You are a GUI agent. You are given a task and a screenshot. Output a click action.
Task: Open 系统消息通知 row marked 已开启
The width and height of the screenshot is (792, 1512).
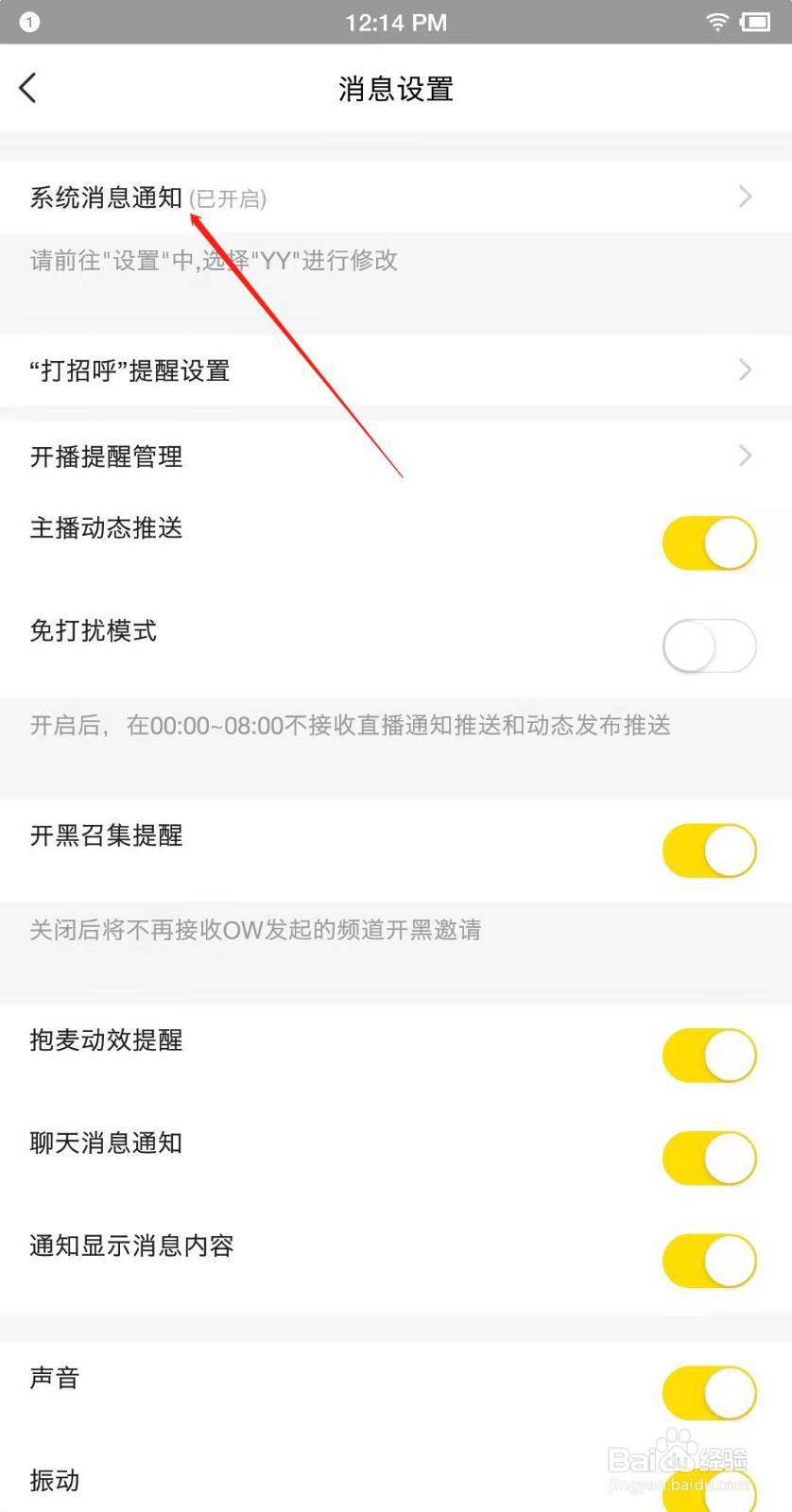coord(146,198)
